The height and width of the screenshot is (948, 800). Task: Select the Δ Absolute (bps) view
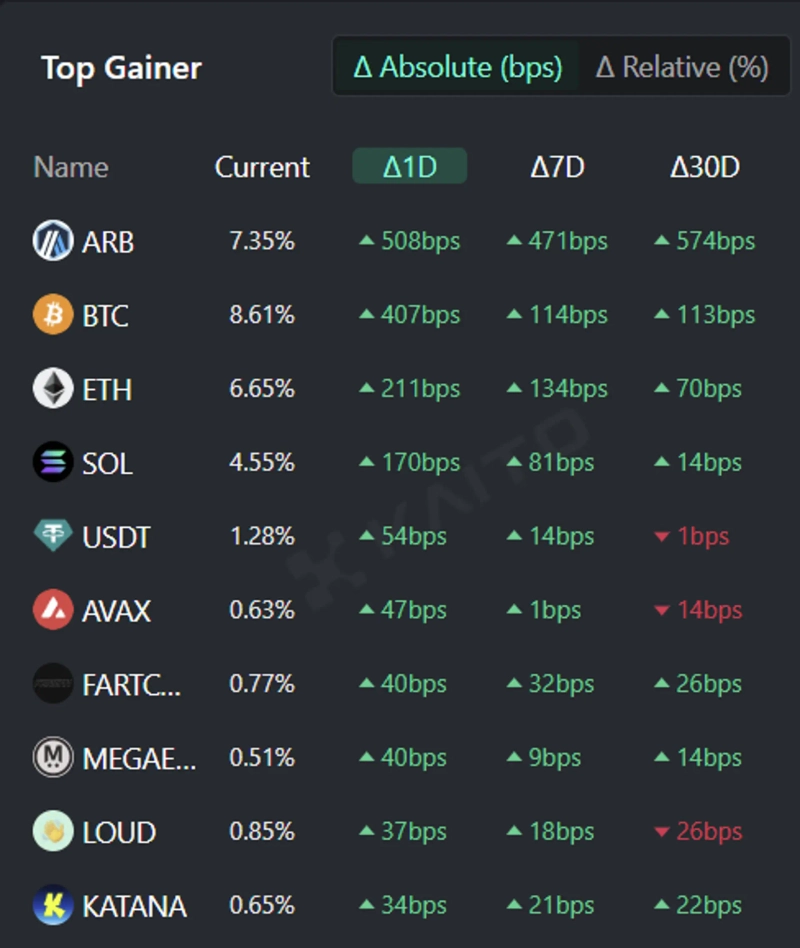coord(458,68)
